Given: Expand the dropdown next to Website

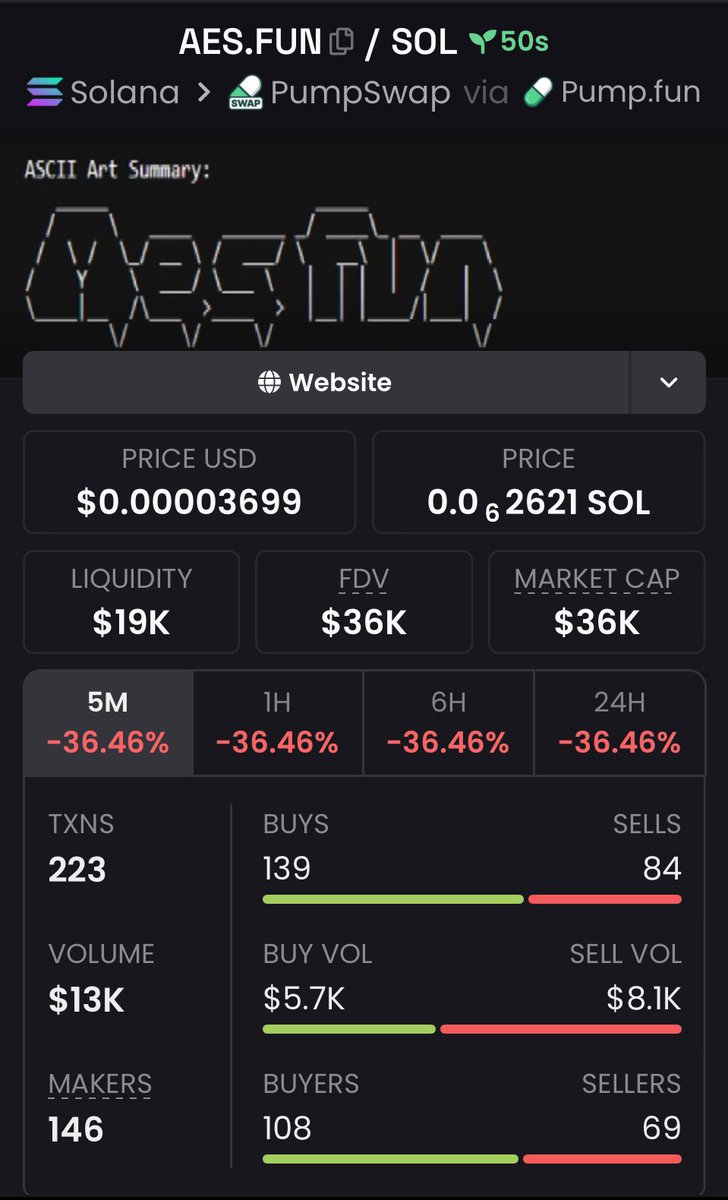Looking at the screenshot, I should click(668, 382).
